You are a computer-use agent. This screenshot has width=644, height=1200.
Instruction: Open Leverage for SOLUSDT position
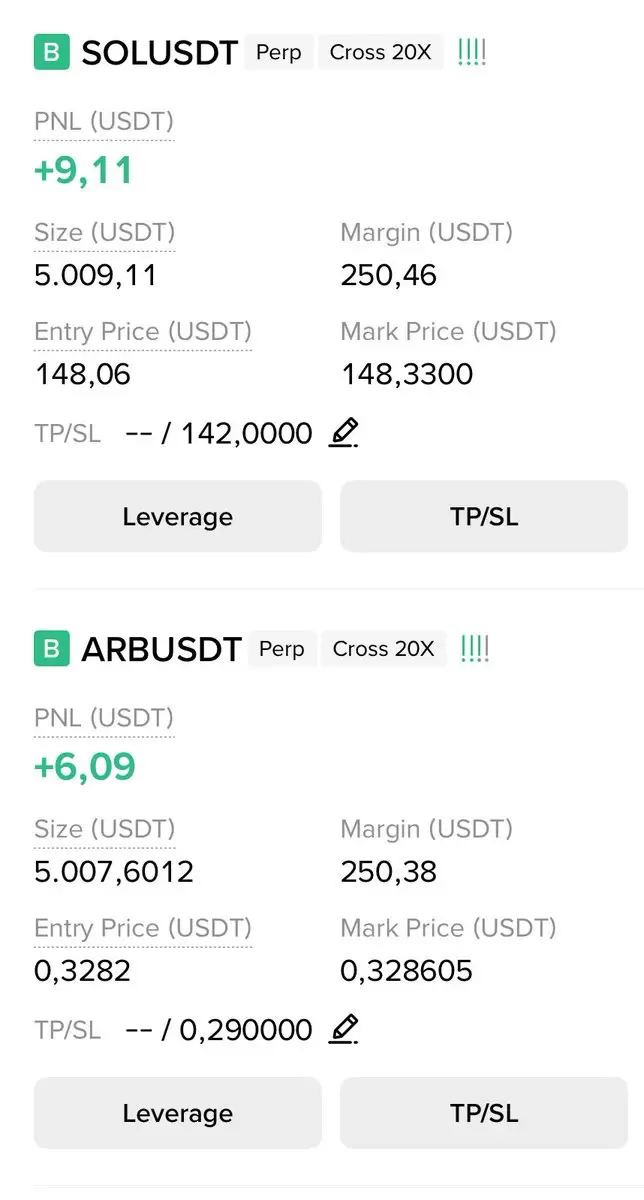point(178,516)
